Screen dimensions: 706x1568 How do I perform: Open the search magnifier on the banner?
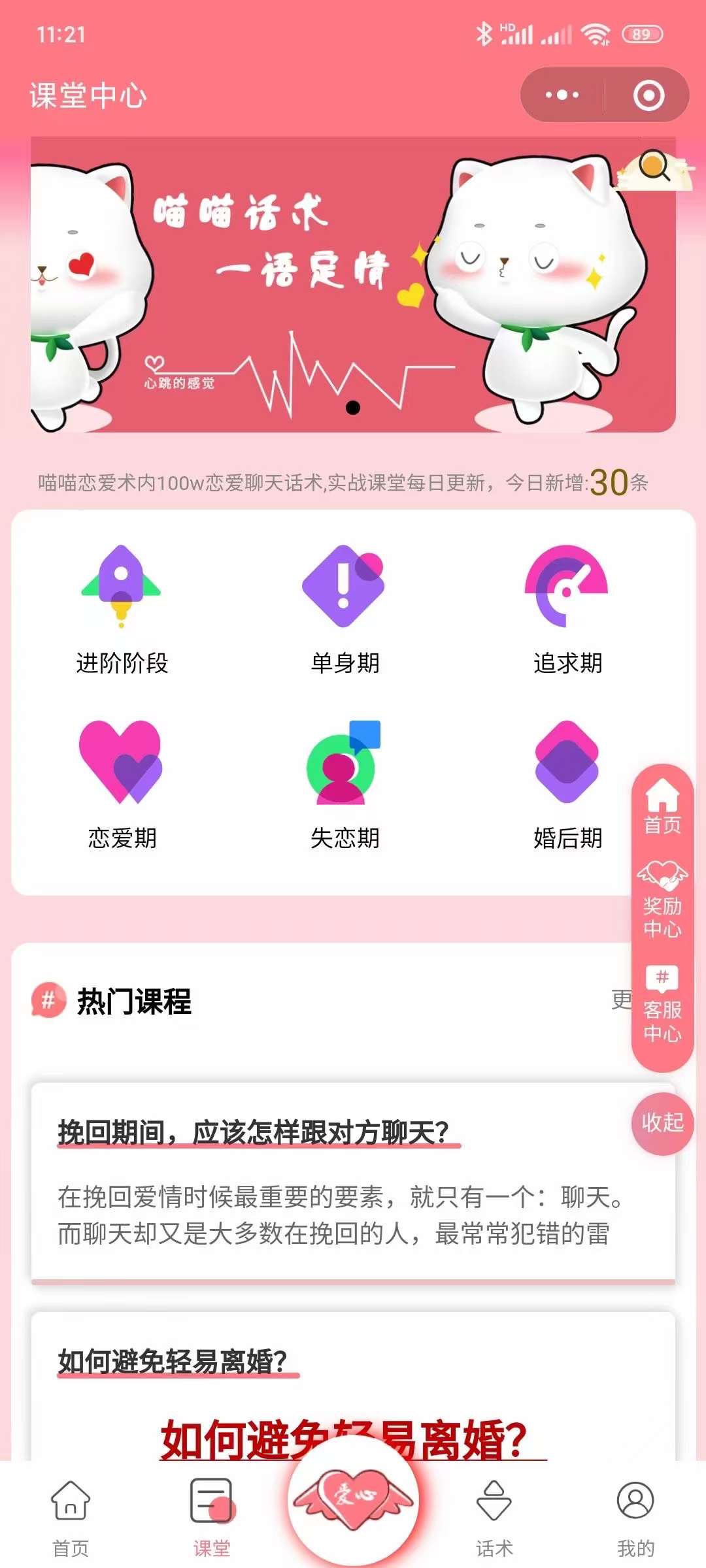point(654,167)
